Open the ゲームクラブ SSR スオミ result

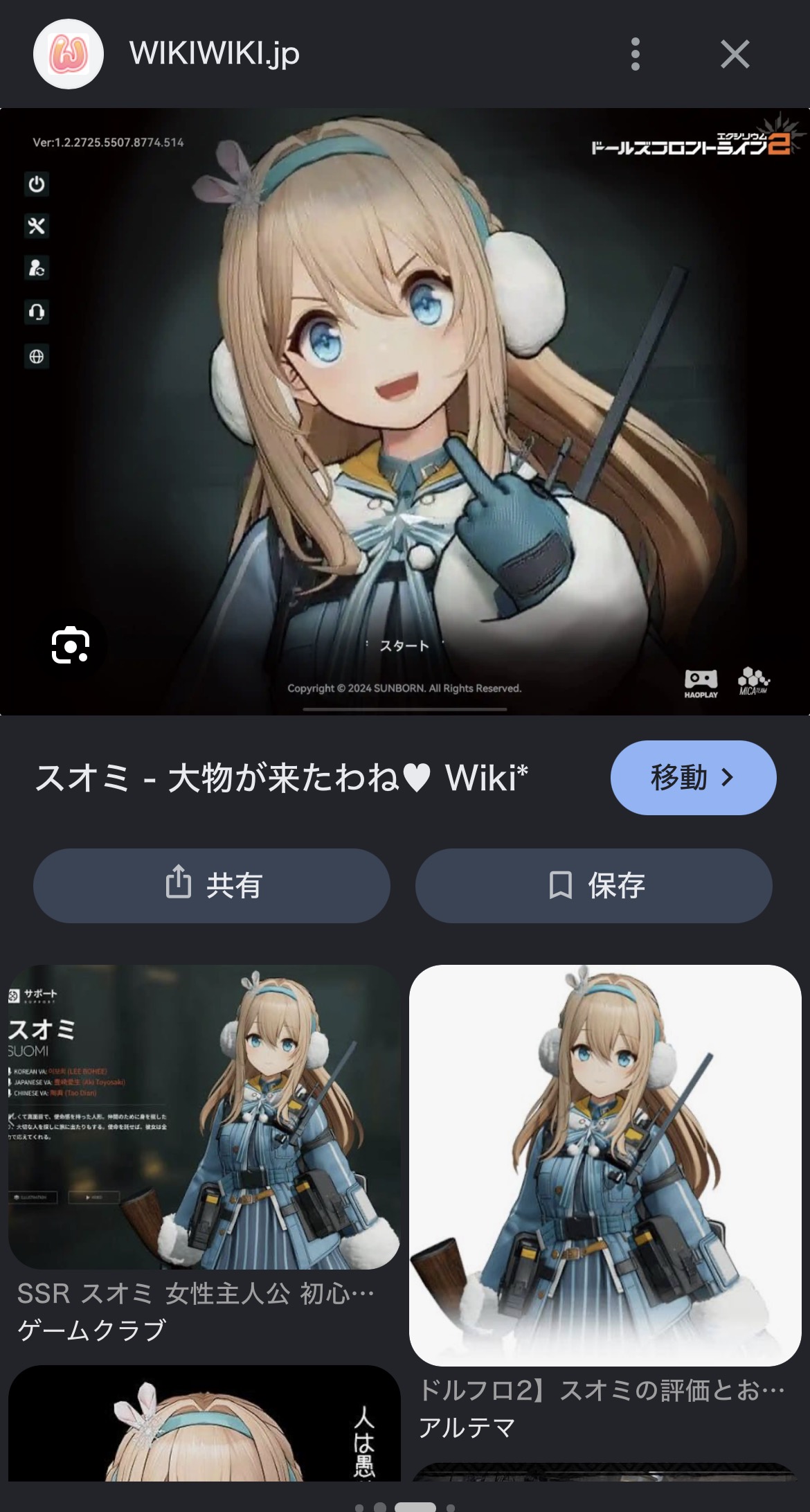click(204, 1154)
